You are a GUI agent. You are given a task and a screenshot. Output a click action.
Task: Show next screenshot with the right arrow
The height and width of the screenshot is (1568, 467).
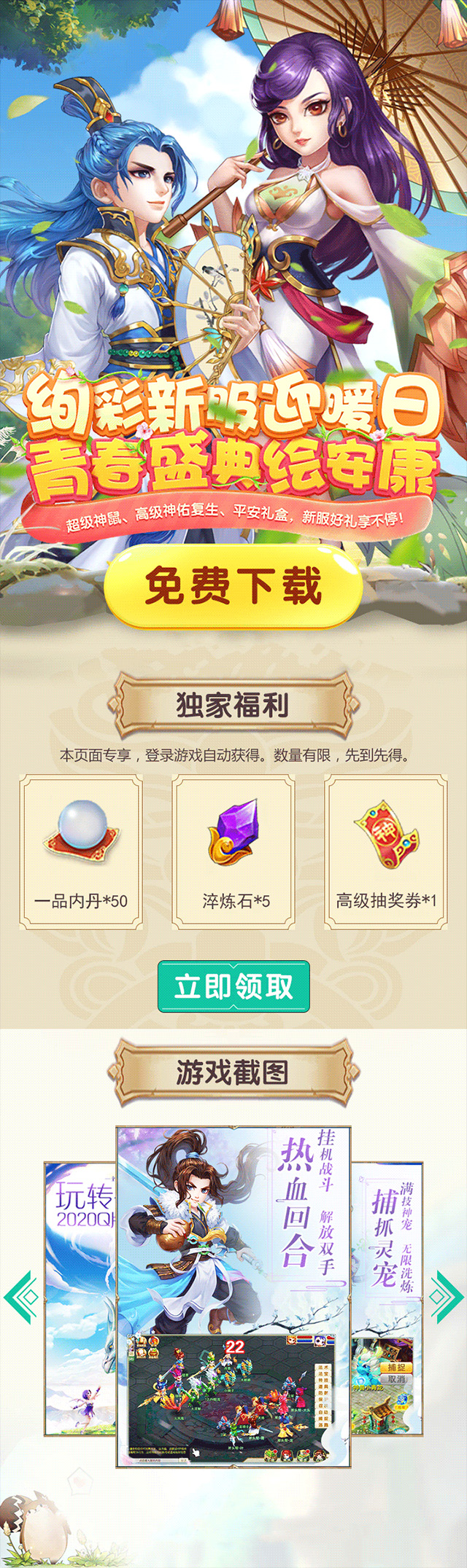pos(446,1297)
